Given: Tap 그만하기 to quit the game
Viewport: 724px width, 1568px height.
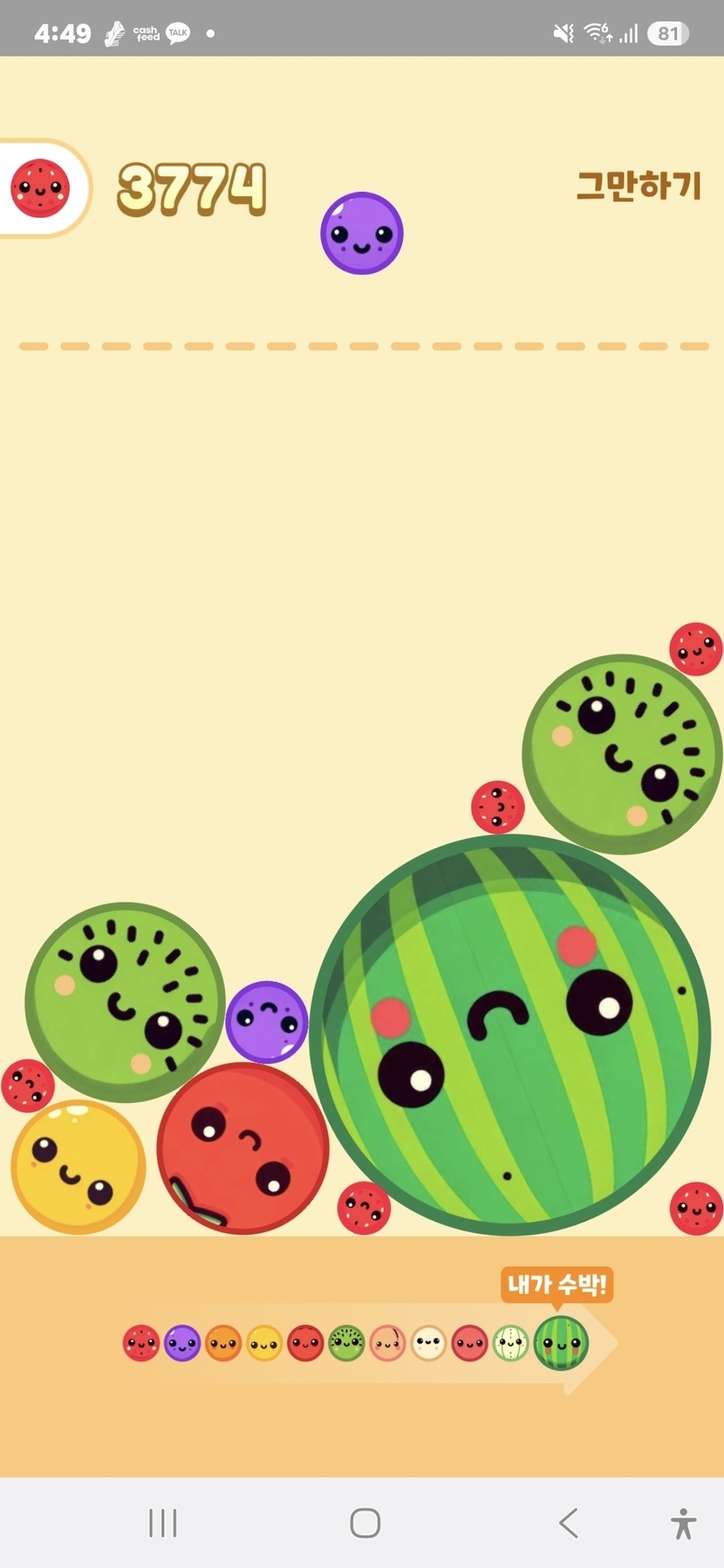Looking at the screenshot, I should pyautogui.click(x=639, y=186).
